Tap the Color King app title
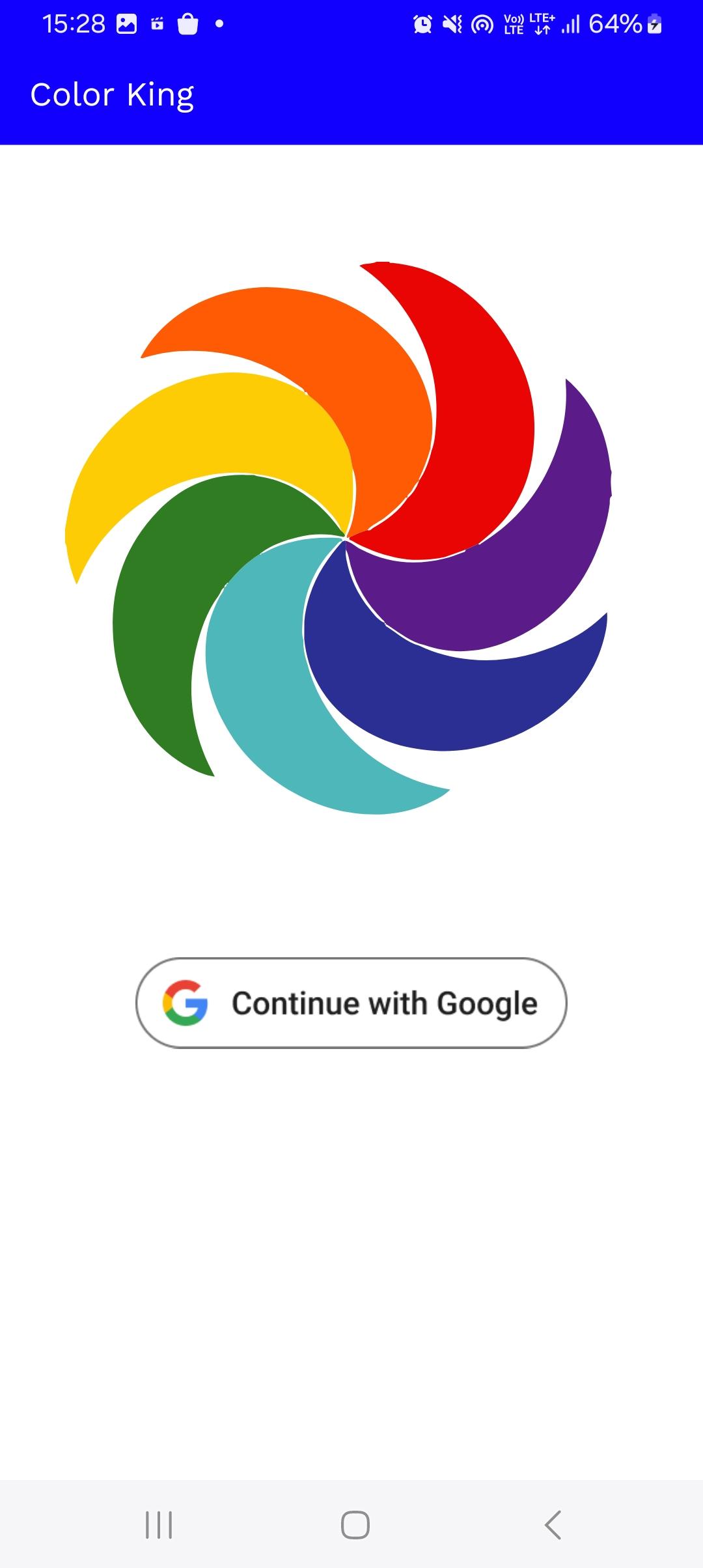 pos(113,95)
